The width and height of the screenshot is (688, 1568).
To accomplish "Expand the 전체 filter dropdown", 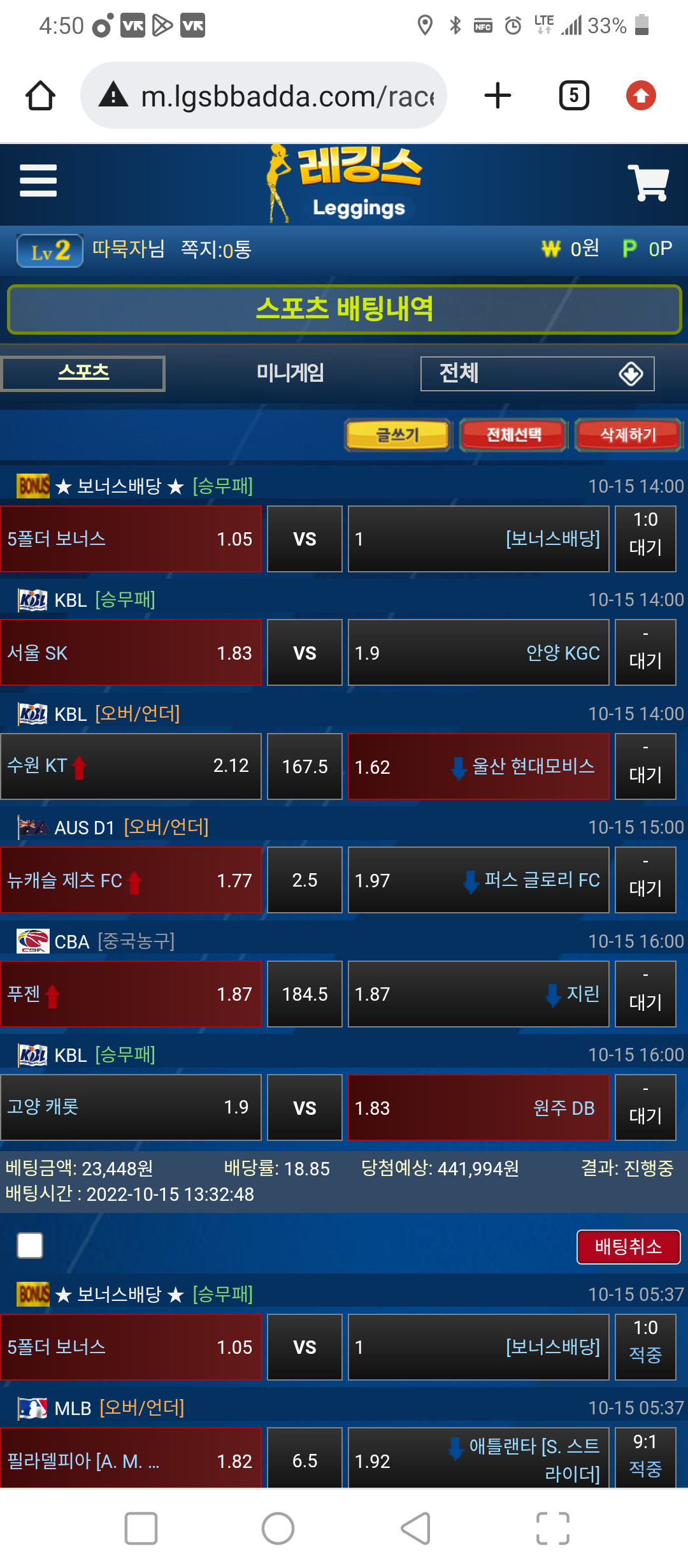I will (x=537, y=374).
